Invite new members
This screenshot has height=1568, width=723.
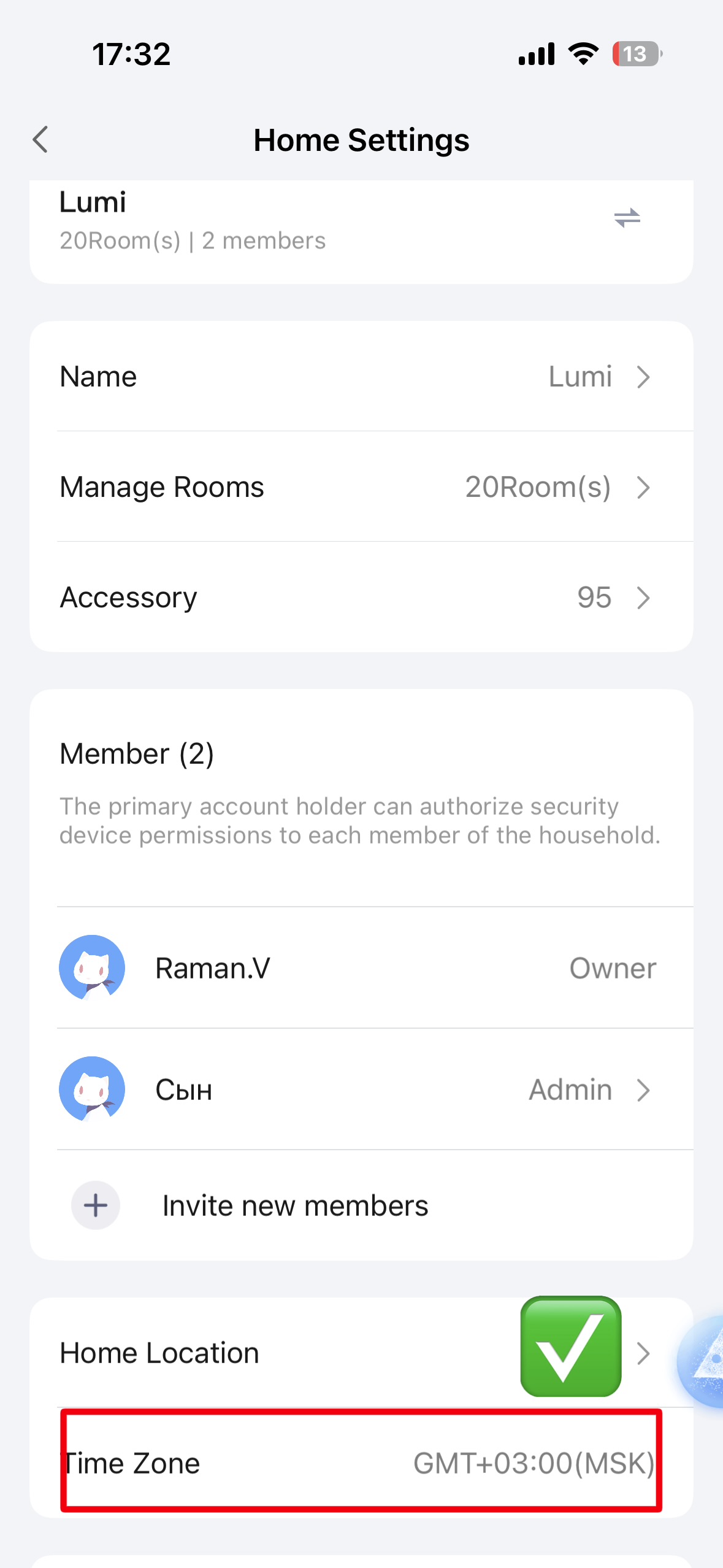click(x=362, y=1205)
